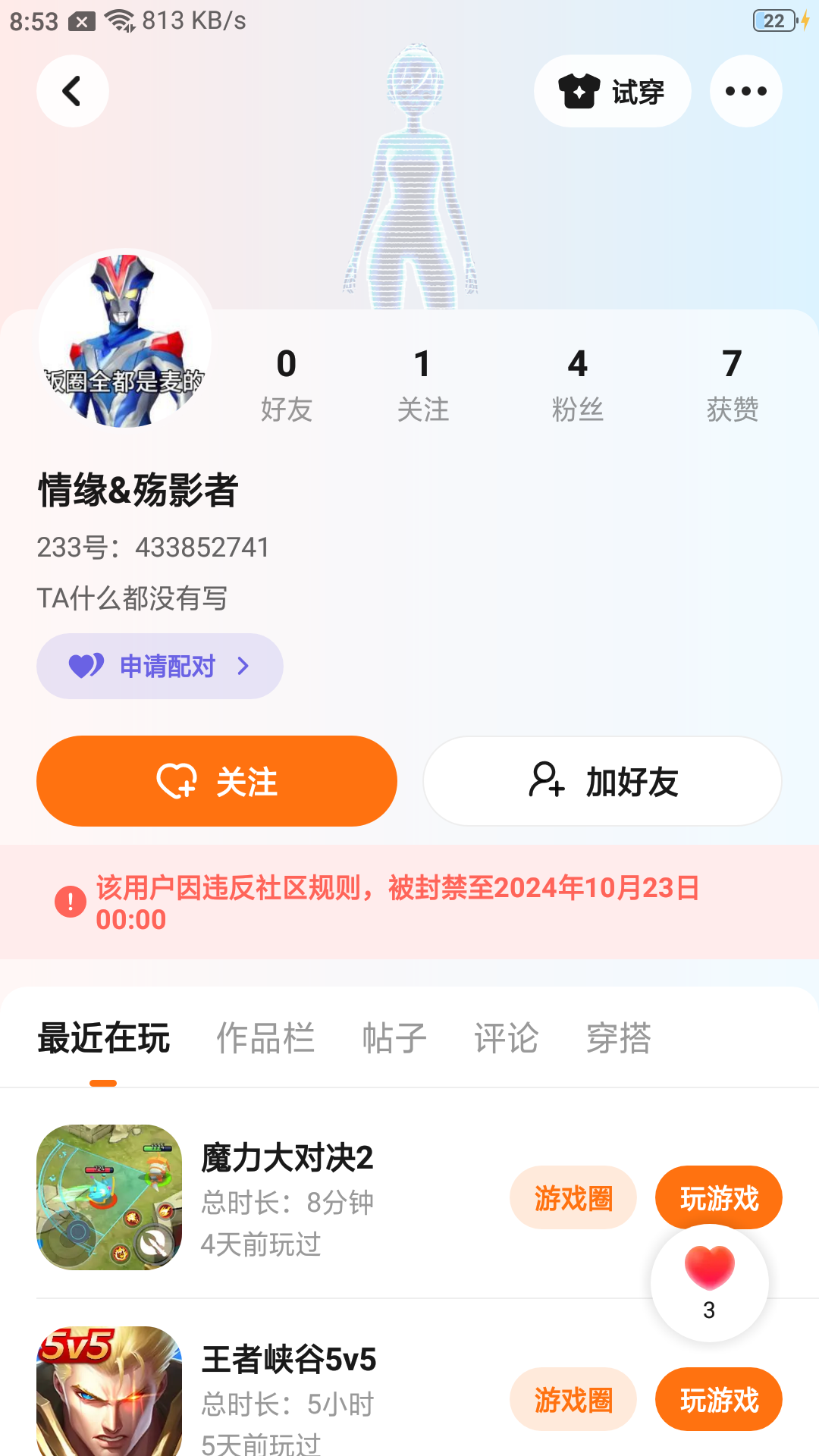Open the 魔力大对决2 game entry

point(287,1158)
